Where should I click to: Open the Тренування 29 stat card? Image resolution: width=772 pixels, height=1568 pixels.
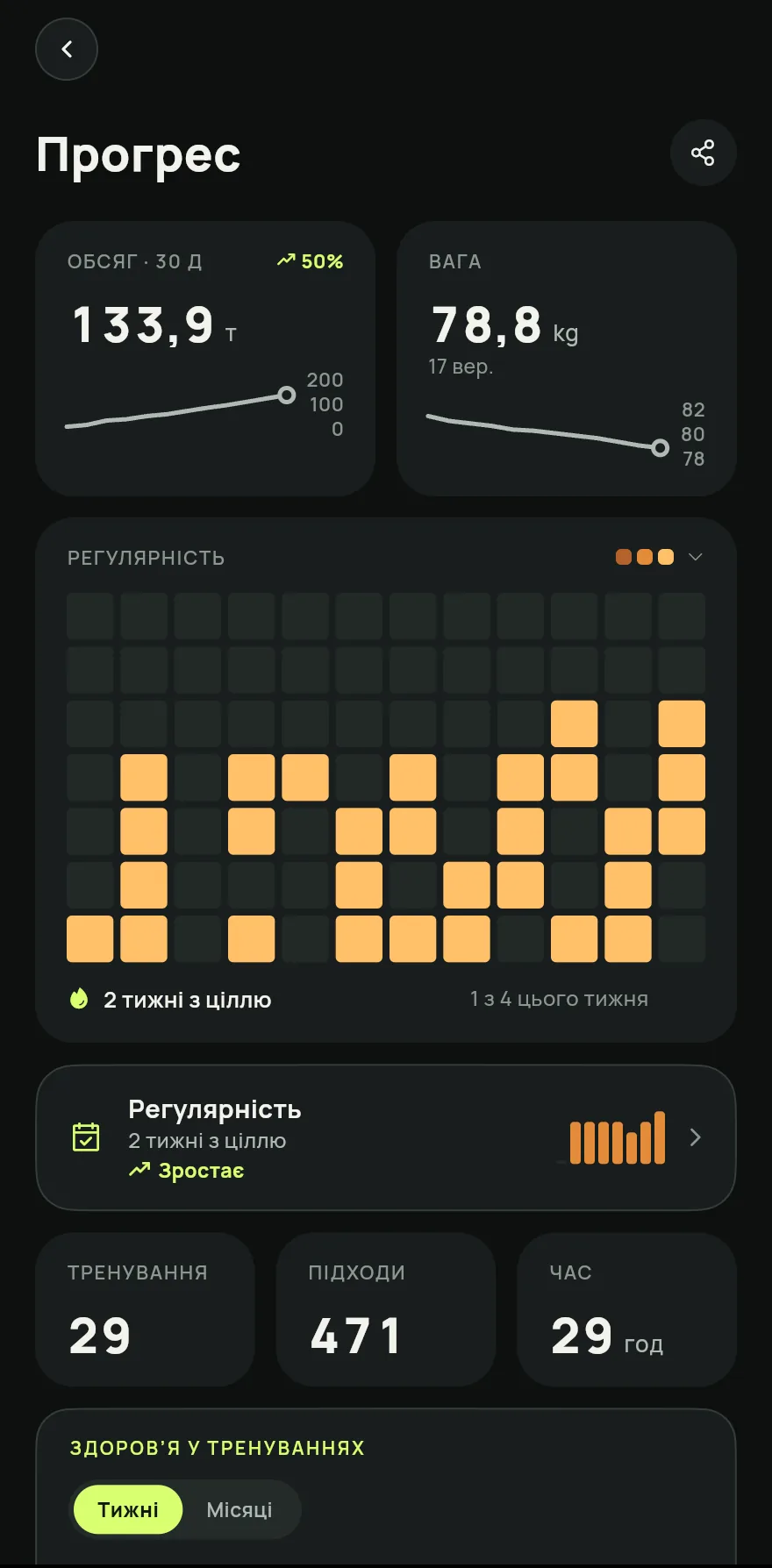click(145, 1309)
